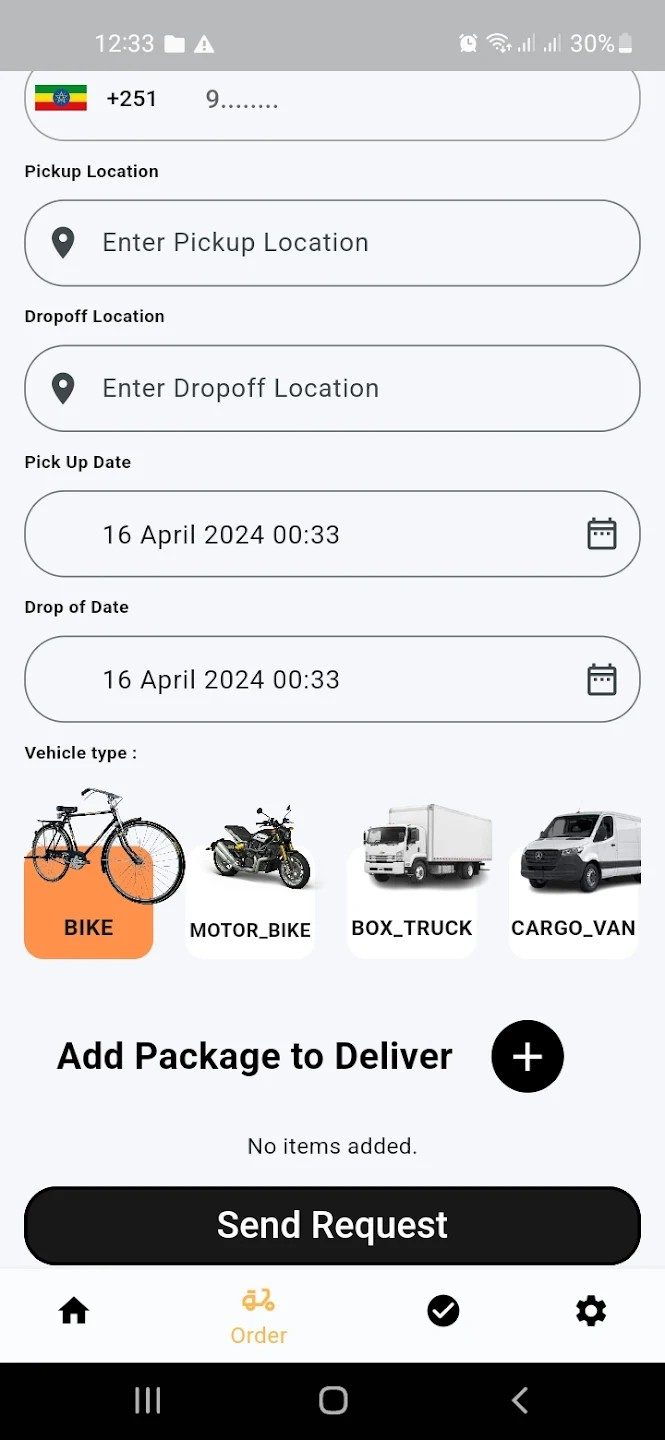The width and height of the screenshot is (665, 1440).
Task: Go back using system back button
Action: pyautogui.click(x=519, y=1400)
